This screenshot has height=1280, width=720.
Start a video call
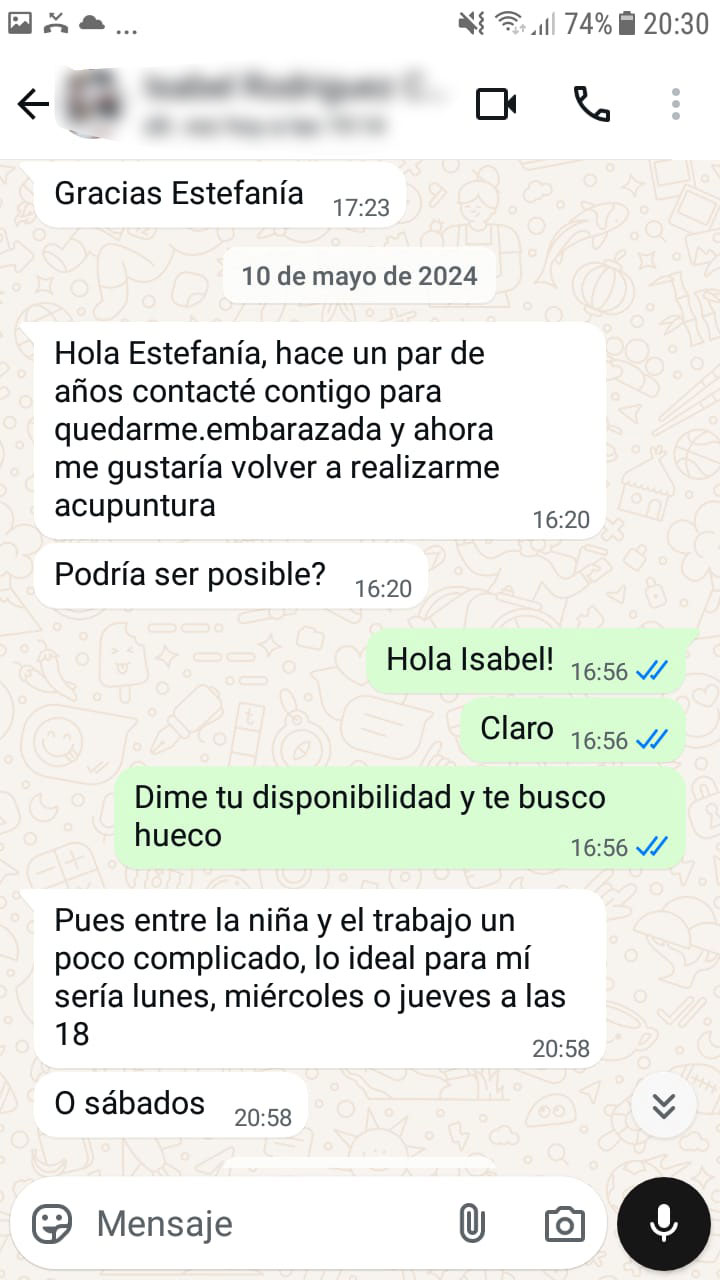point(496,104)
